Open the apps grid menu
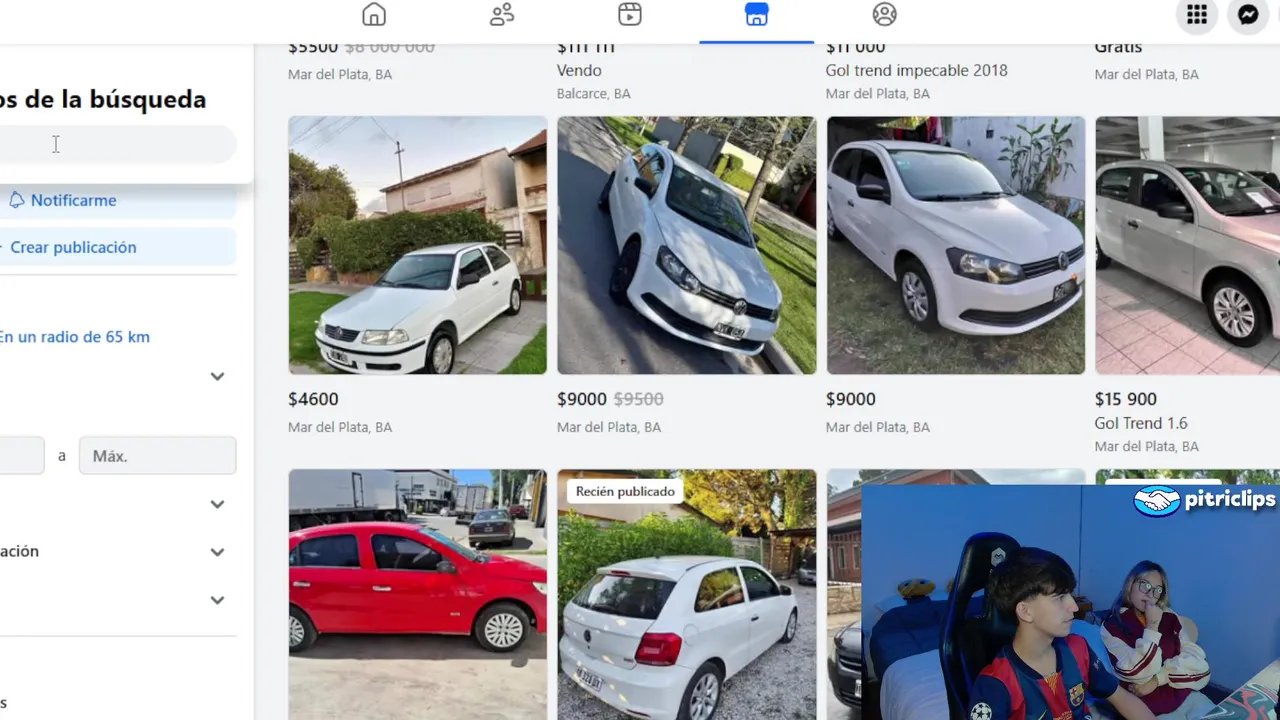Viewport: 1280px width, 720px height. point(1197,15)
